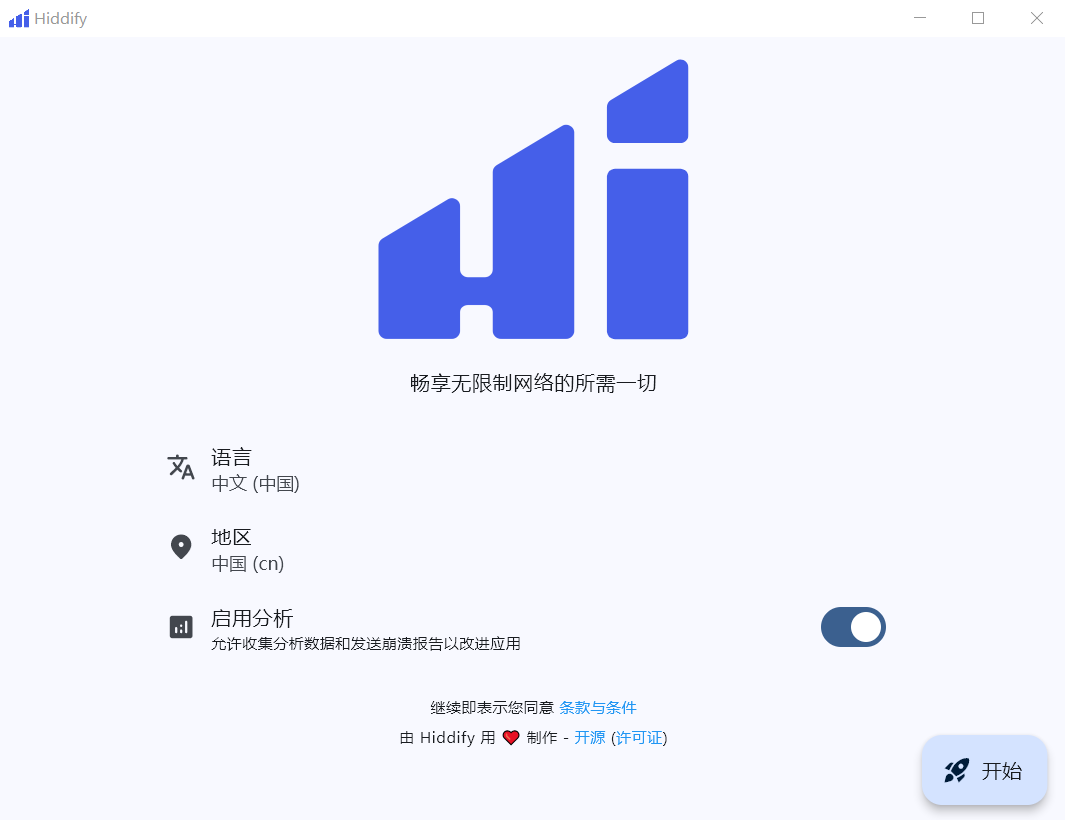Open the 条款与条件 terms link

[597, 708]
